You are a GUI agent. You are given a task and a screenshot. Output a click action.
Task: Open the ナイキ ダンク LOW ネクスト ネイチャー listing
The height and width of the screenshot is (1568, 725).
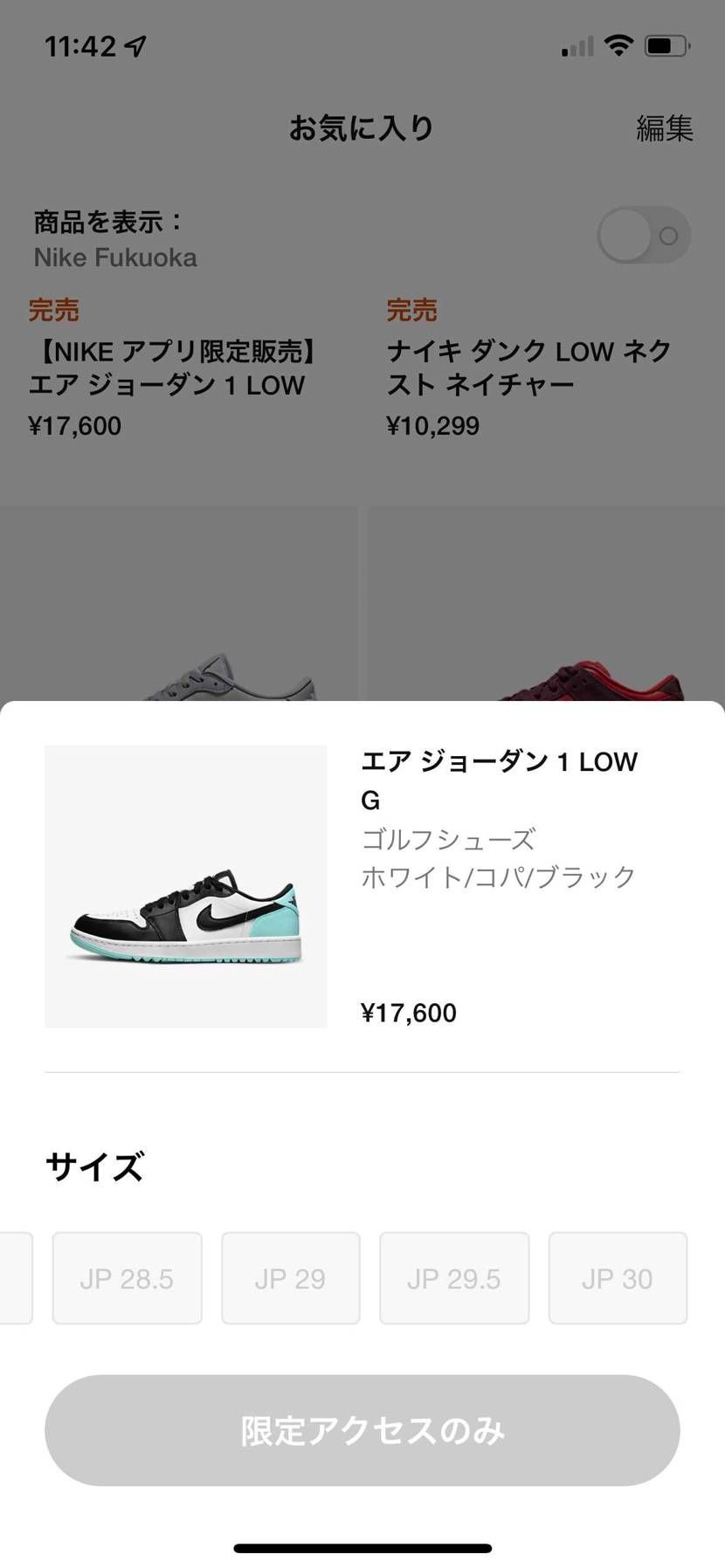coord(529,367)
